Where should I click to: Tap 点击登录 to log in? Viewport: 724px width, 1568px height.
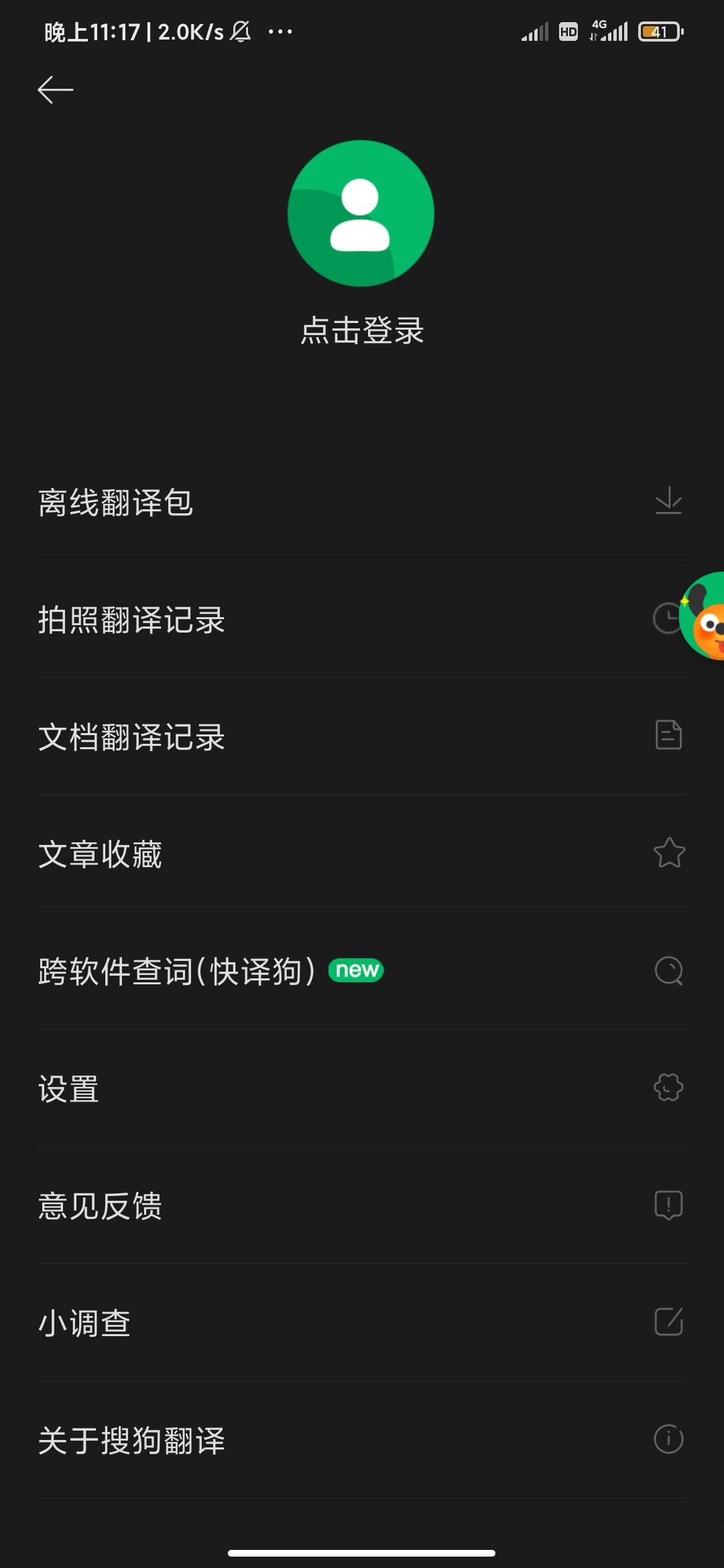[362, 330]
